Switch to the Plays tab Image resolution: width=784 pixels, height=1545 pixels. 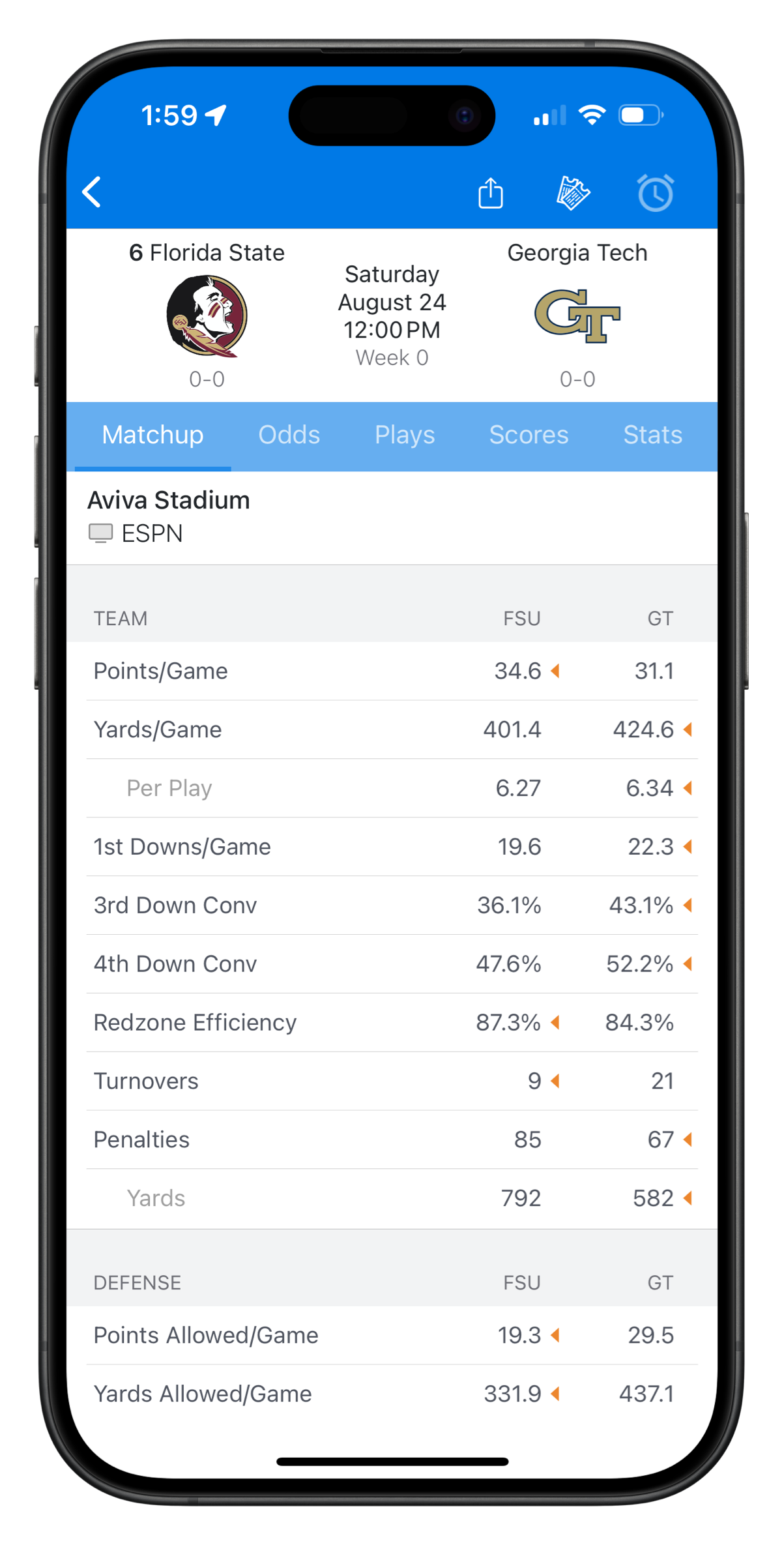[404, 435]
